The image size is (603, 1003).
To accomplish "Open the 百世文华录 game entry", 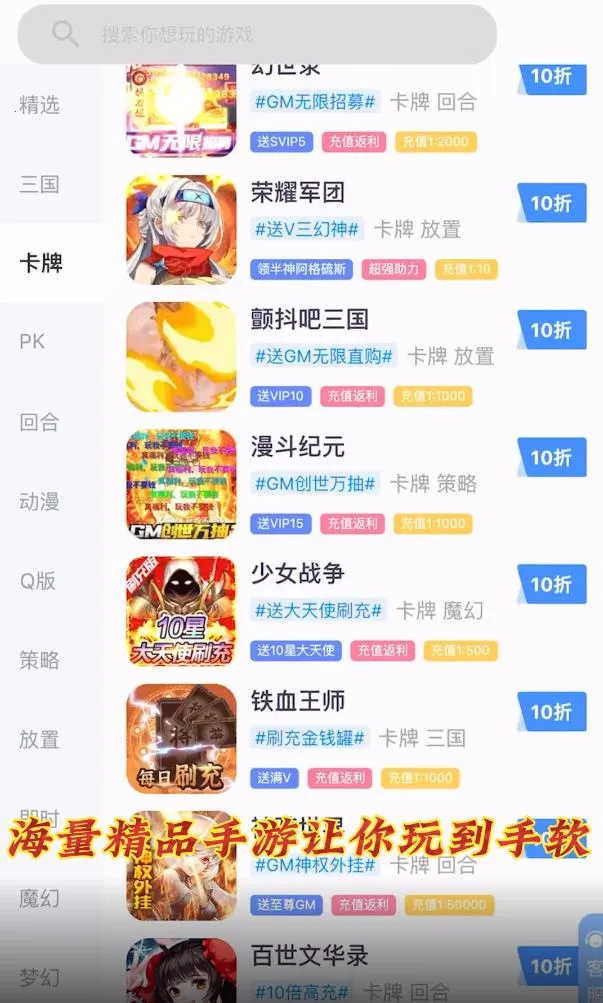I will tap(310, 955).
